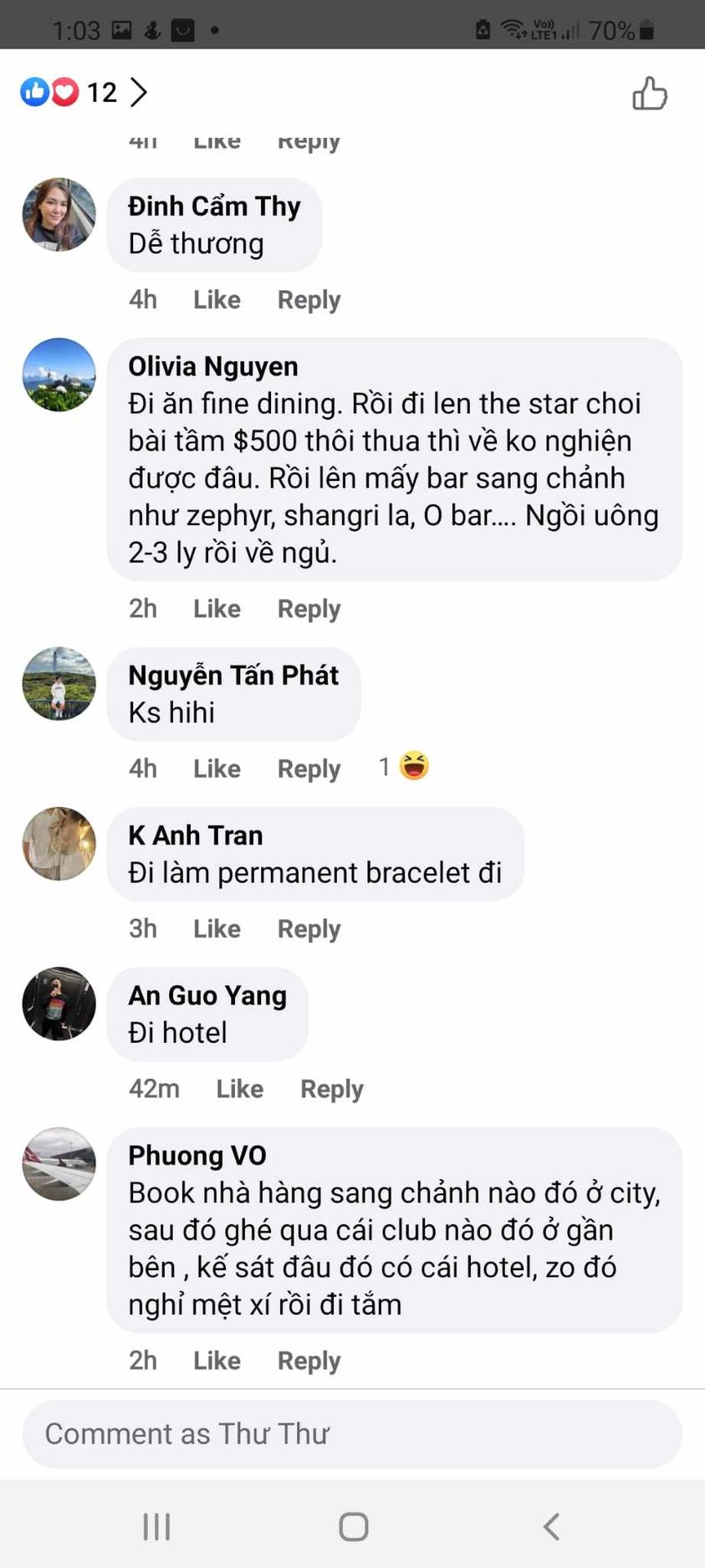Reply to An Guo Yang's comment
The height and width of the screenshot is (1568, 705).
tap(331, 1088)
